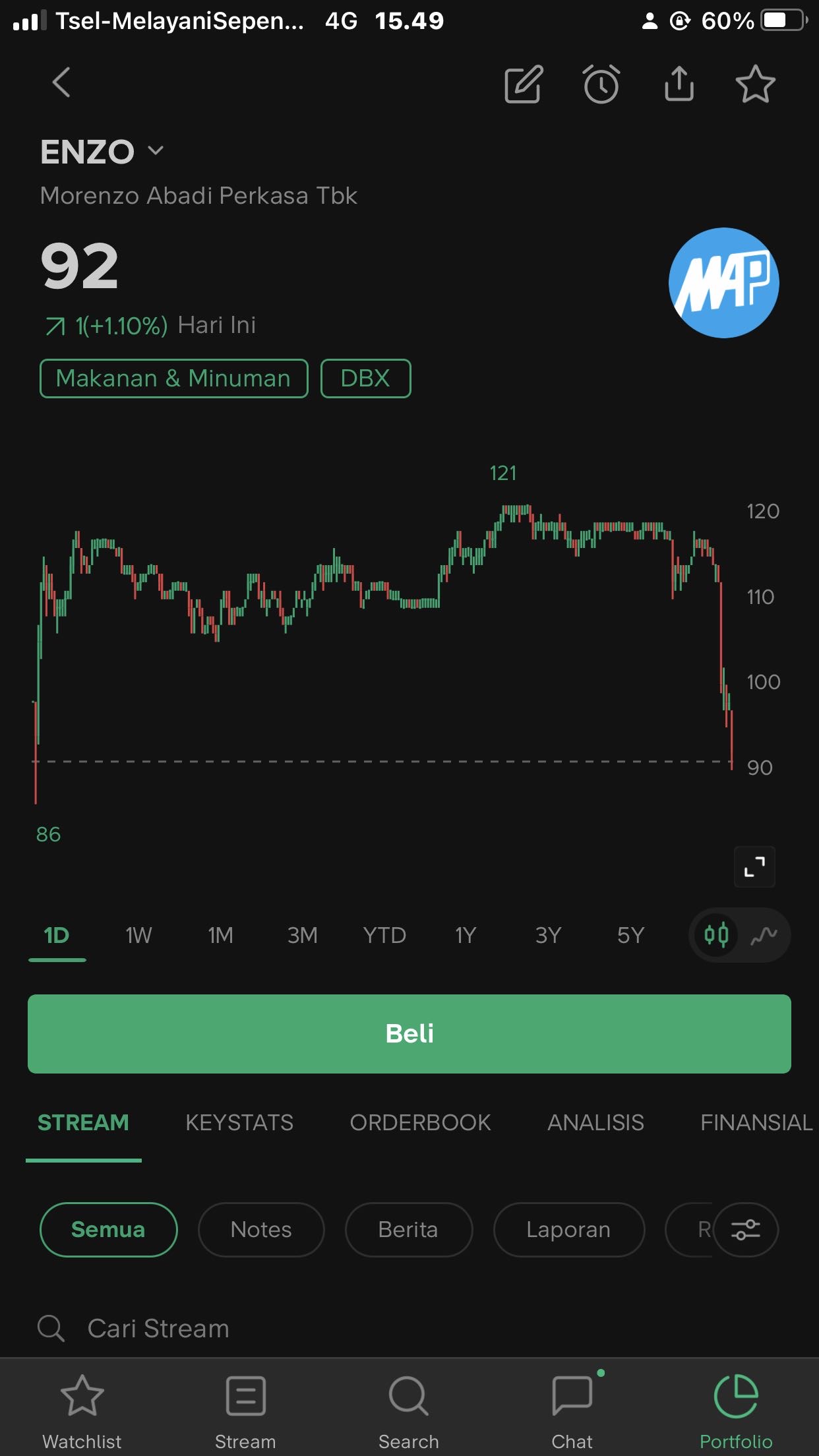View the ORDERBOOK tab
Viewport: 819px width, 1456px height.
420,1122
